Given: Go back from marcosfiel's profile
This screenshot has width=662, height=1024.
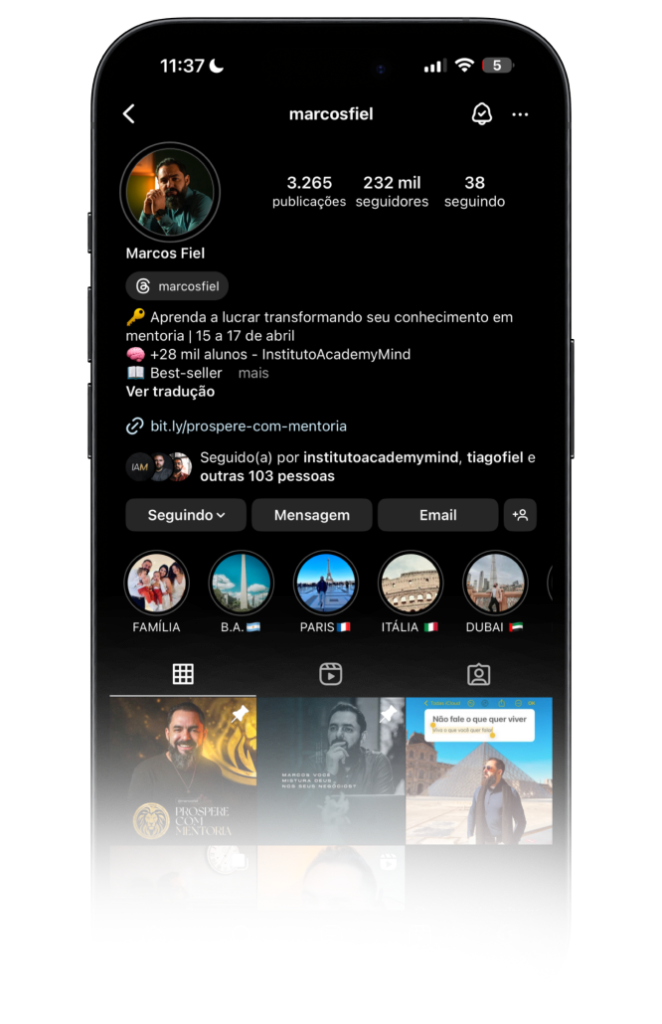Looking at the screenshot, I should (x=129, y=114).
